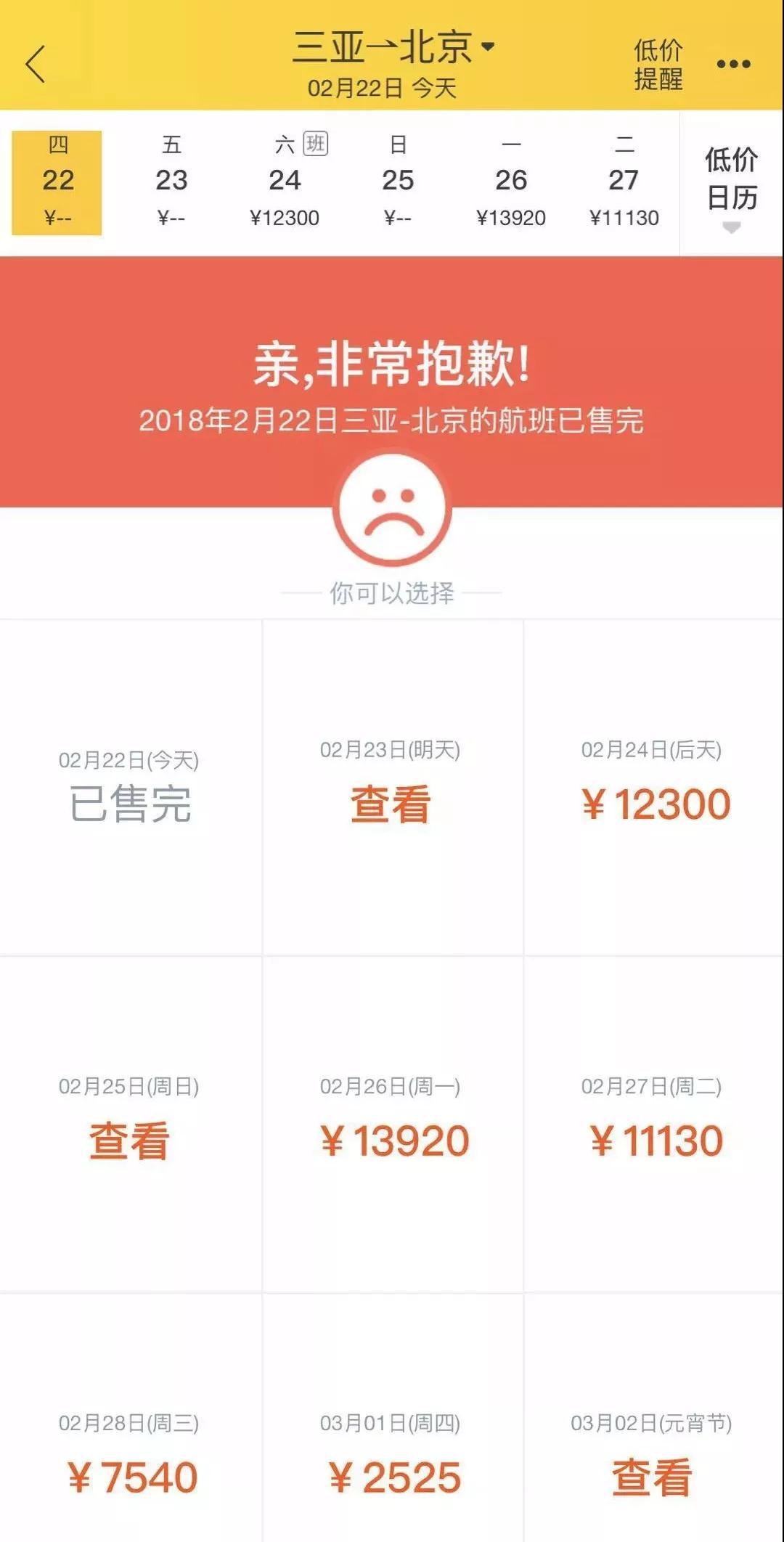Select date 23 in the date strip
Image resolution: width=784 pixels, height=1542 pixels.
(x=171, y=183)
